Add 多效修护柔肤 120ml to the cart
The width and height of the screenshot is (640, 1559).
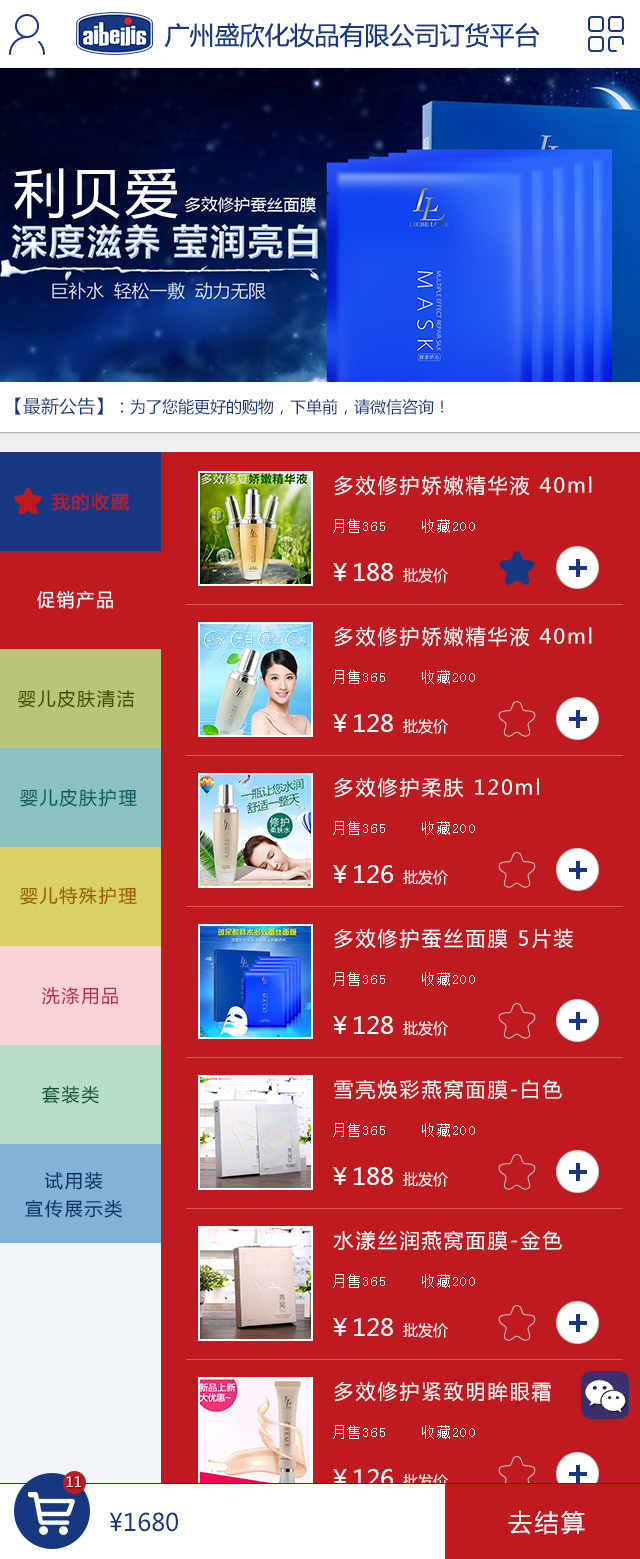click(577, 870)
